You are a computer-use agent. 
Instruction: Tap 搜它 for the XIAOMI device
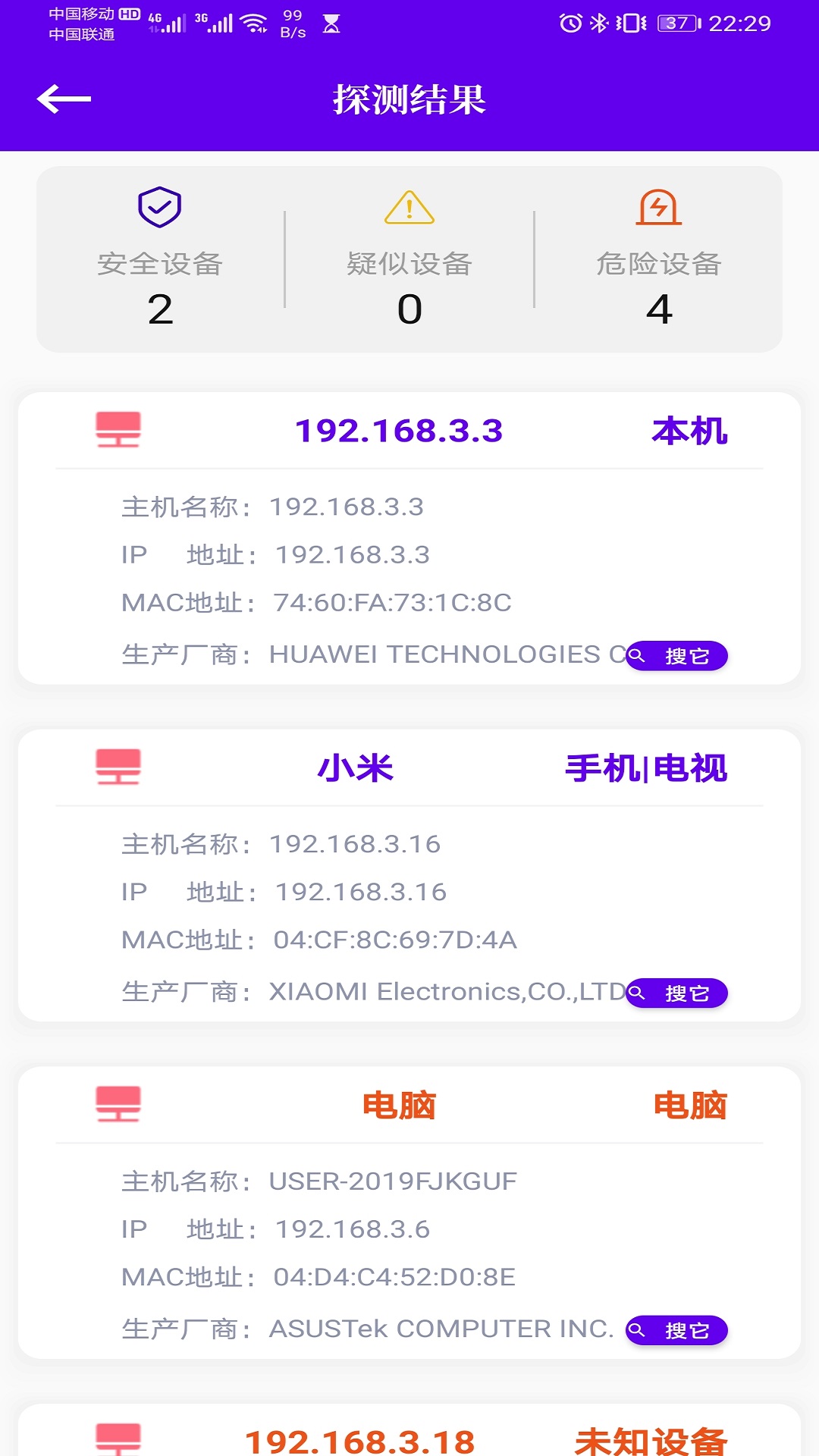676,993
